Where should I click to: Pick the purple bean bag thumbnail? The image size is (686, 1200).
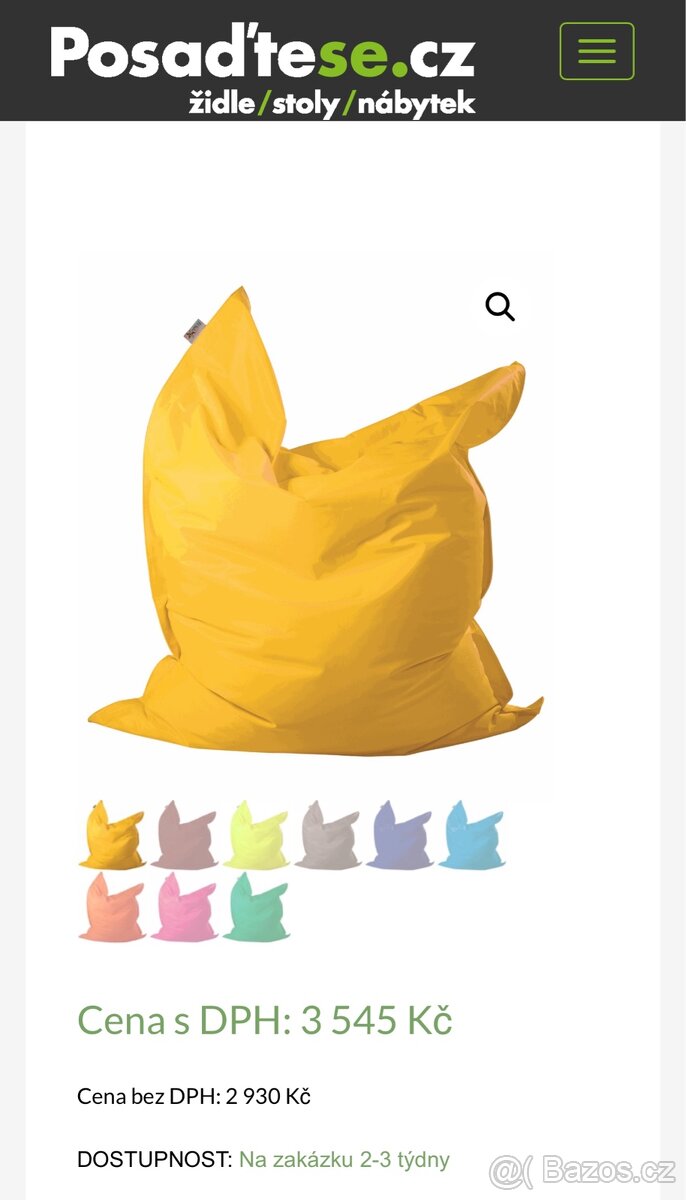[x=399, y=835]
